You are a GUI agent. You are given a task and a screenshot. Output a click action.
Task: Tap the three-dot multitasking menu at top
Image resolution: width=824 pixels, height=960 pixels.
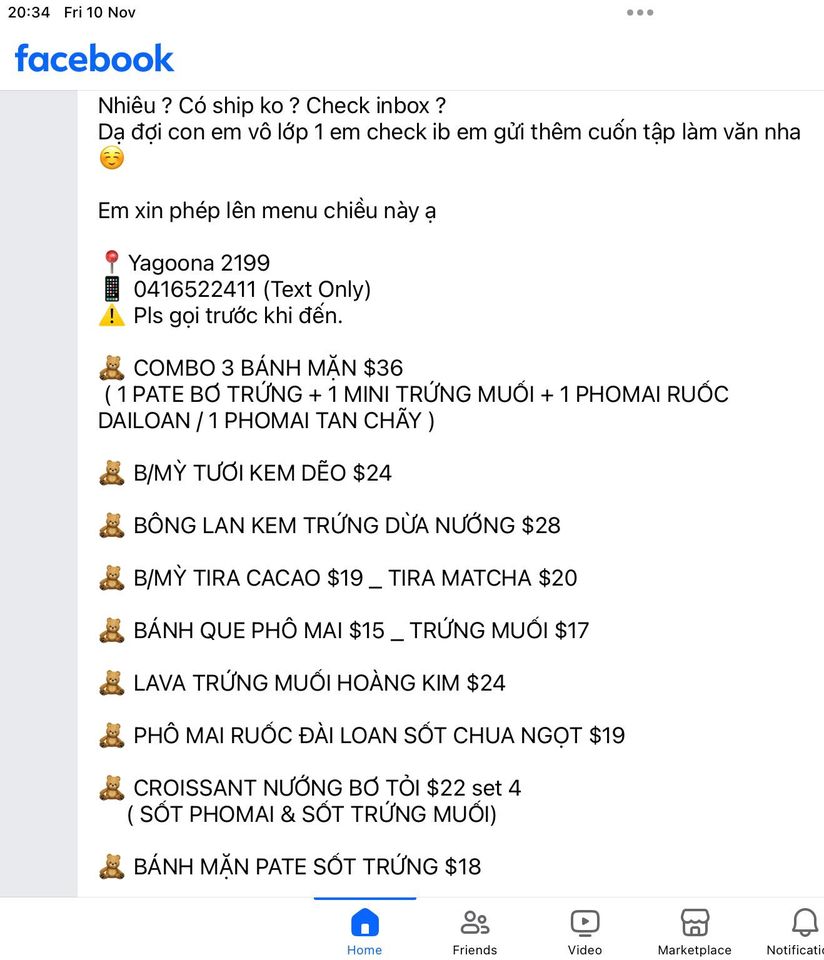(x=640, y=13)
